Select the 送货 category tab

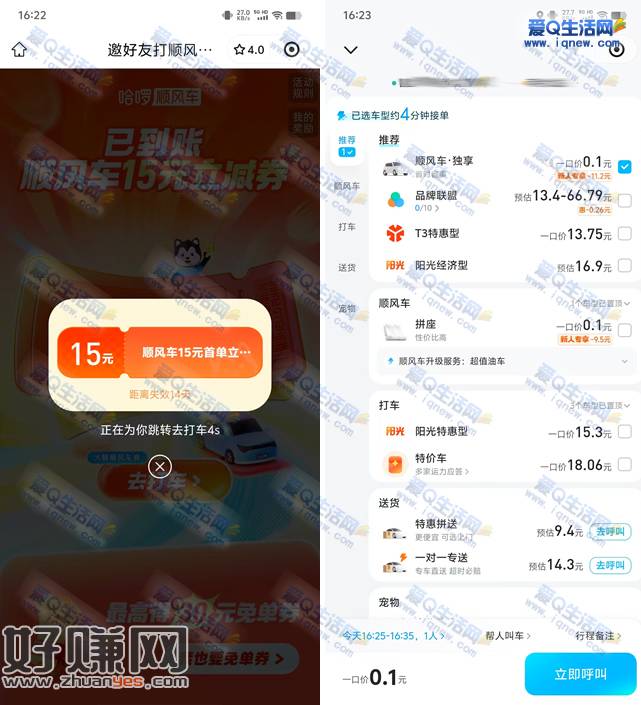(x=347, y=267)
